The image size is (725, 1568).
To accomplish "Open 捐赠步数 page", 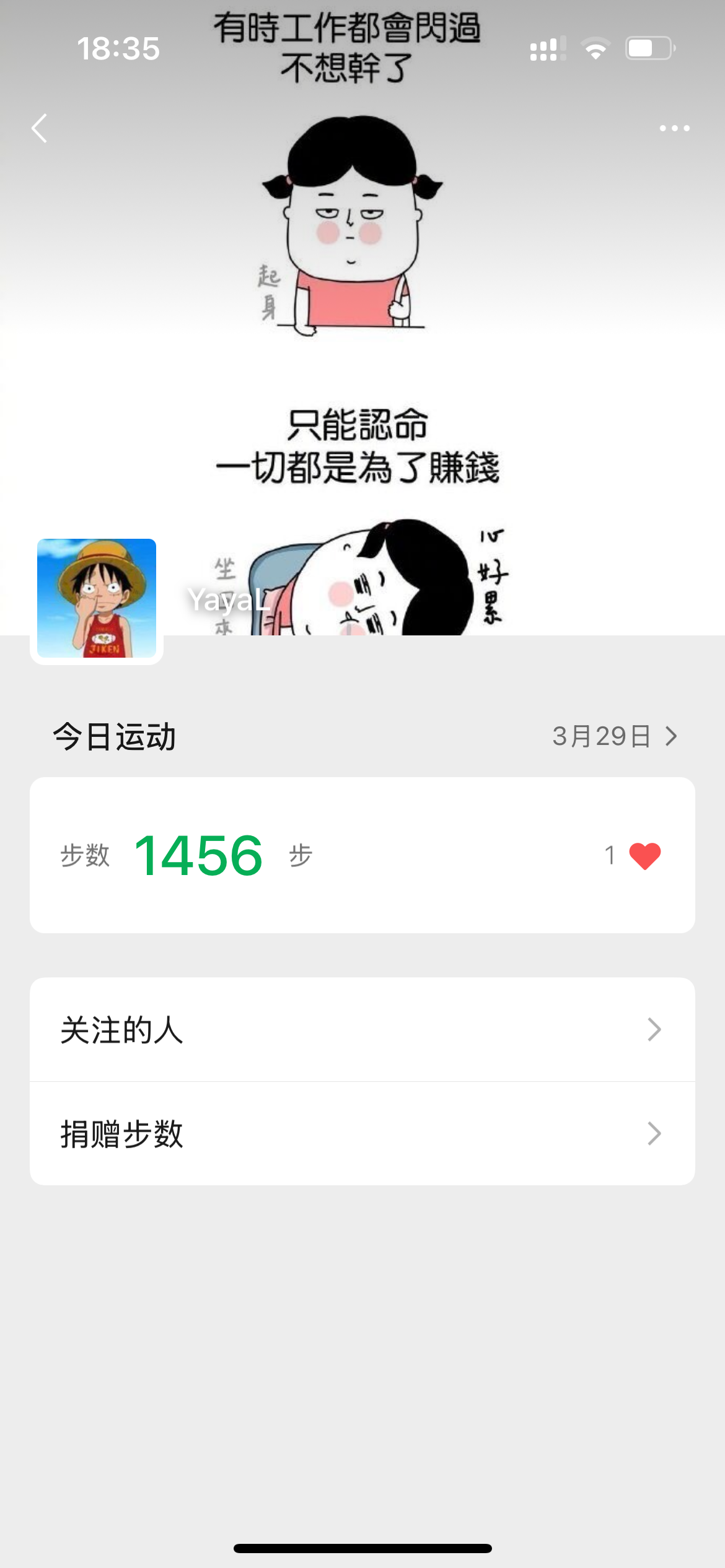I will click(x=362, y=1134).
